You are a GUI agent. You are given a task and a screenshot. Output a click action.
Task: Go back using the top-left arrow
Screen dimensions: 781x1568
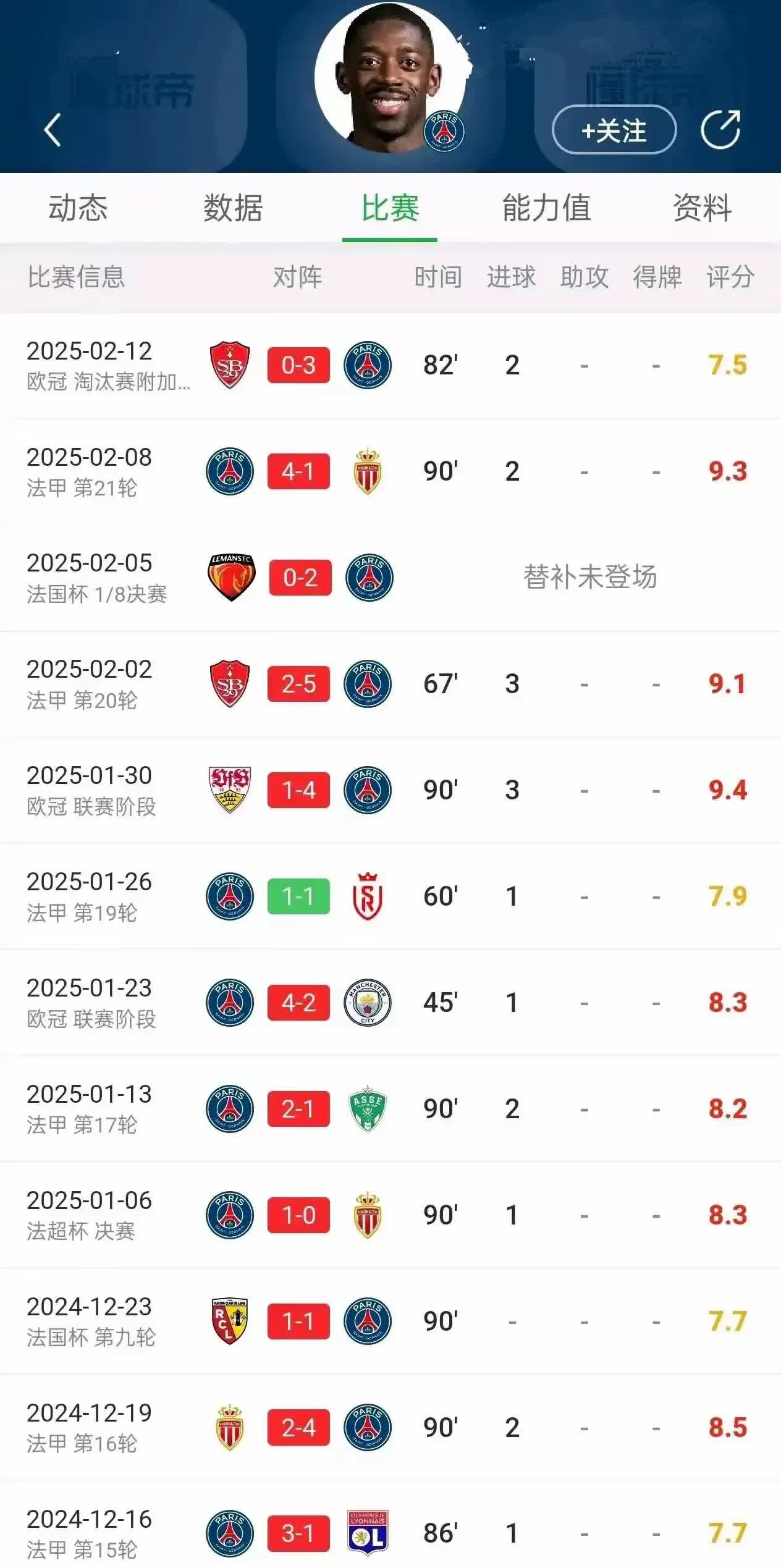pyautogui.click(x=53, y=130)
